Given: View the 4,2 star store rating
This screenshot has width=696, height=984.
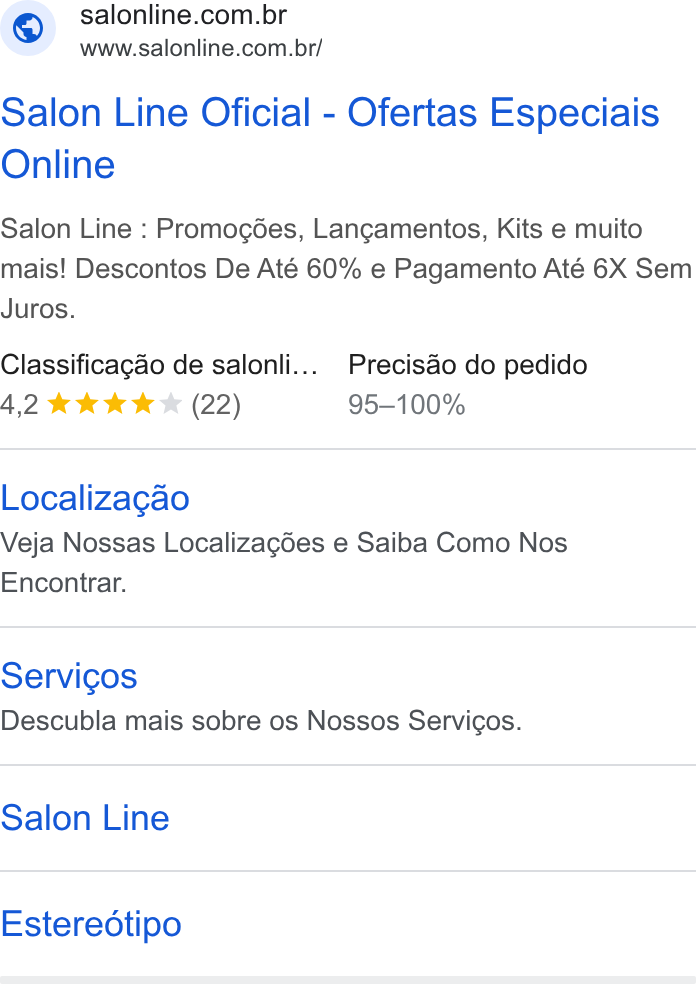Looking at the screenshot, I should click(x=120, y=404).
